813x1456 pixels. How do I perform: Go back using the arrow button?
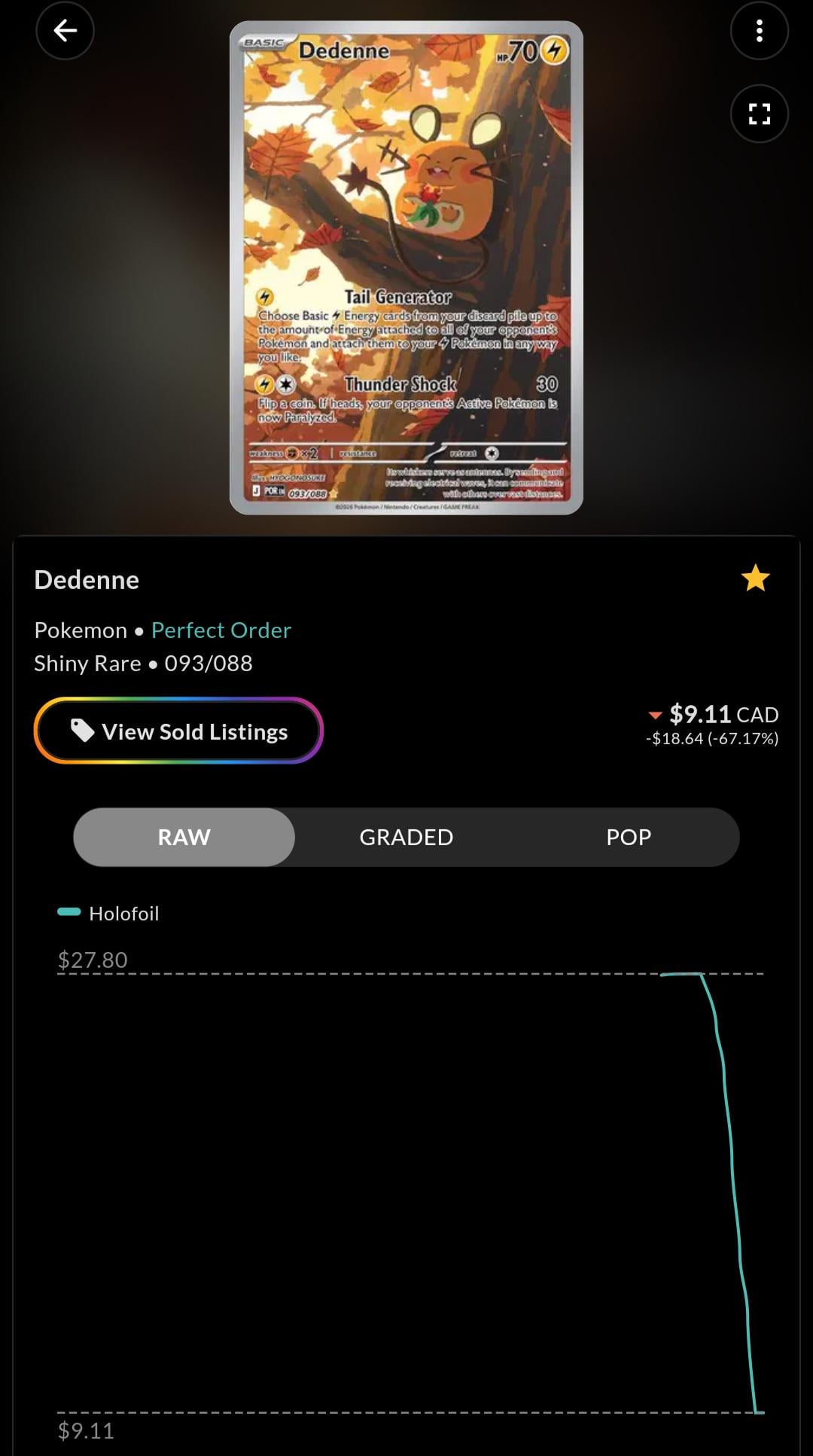(x=65, y=31)
